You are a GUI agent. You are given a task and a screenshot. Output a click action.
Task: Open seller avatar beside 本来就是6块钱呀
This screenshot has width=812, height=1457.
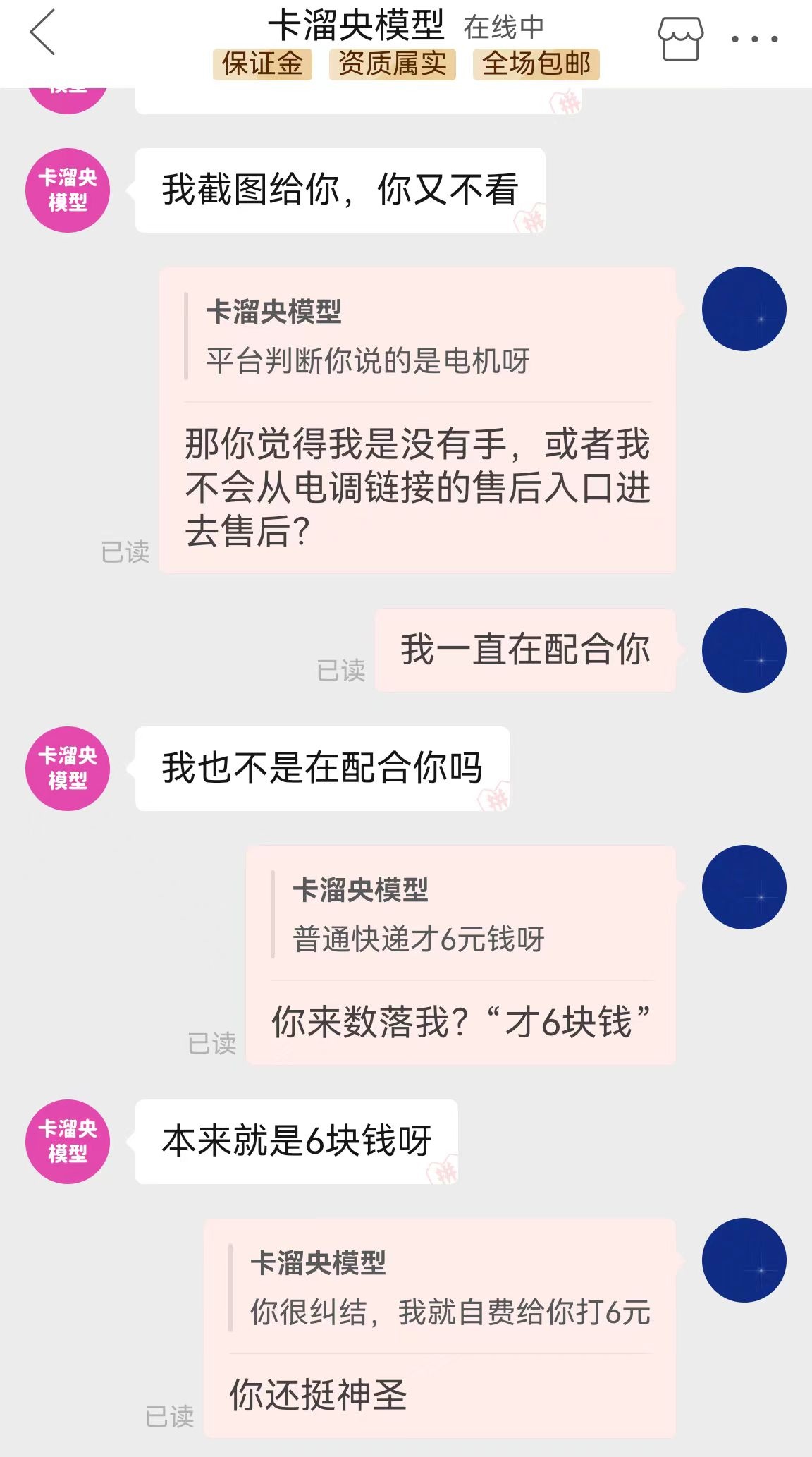tap(68, 1141)
